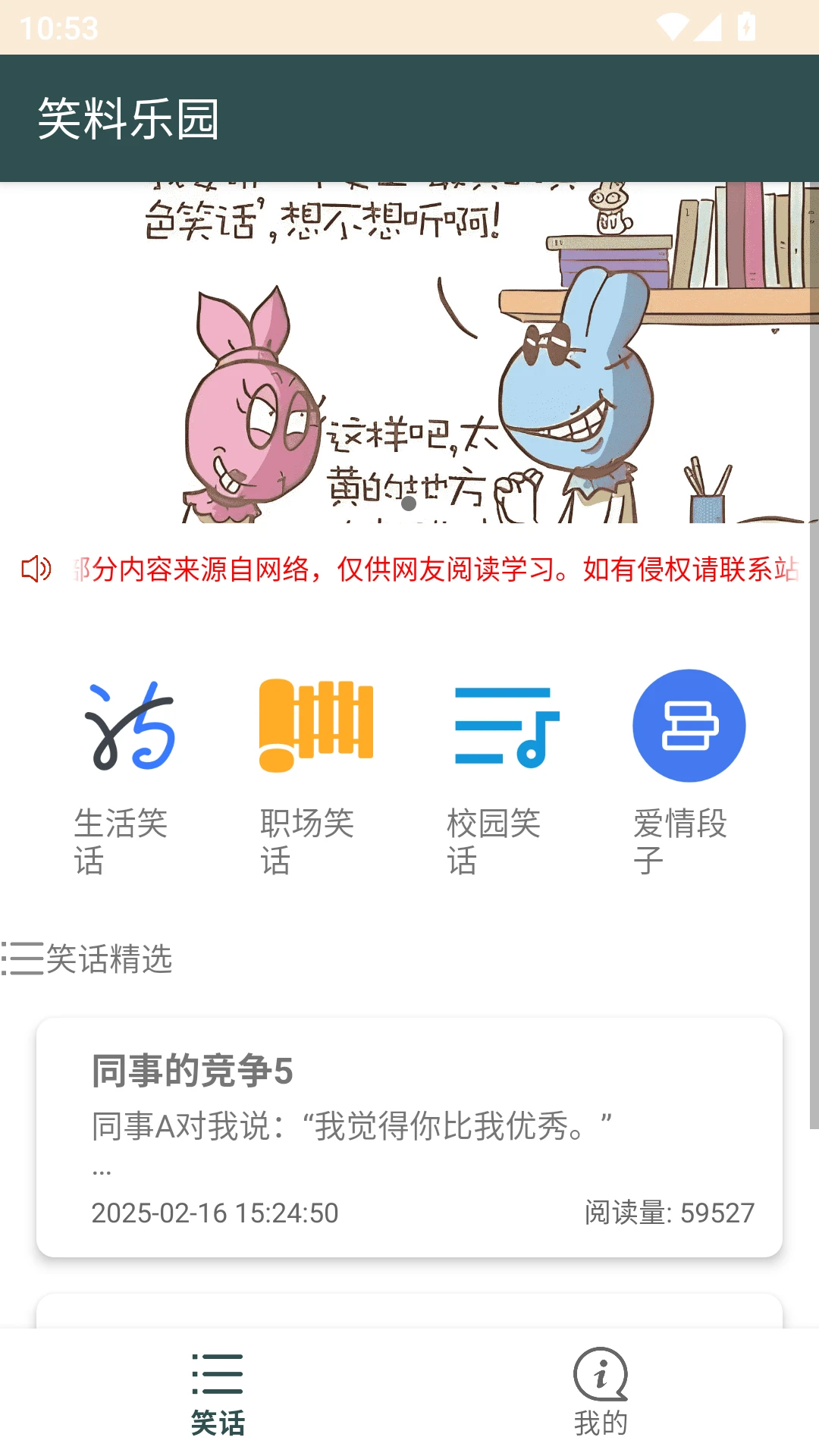Click the joke timestamp 2025-02-16 15:24:50
Image resolution: width=819 pixels, height=1456 pixels.
215,1213
